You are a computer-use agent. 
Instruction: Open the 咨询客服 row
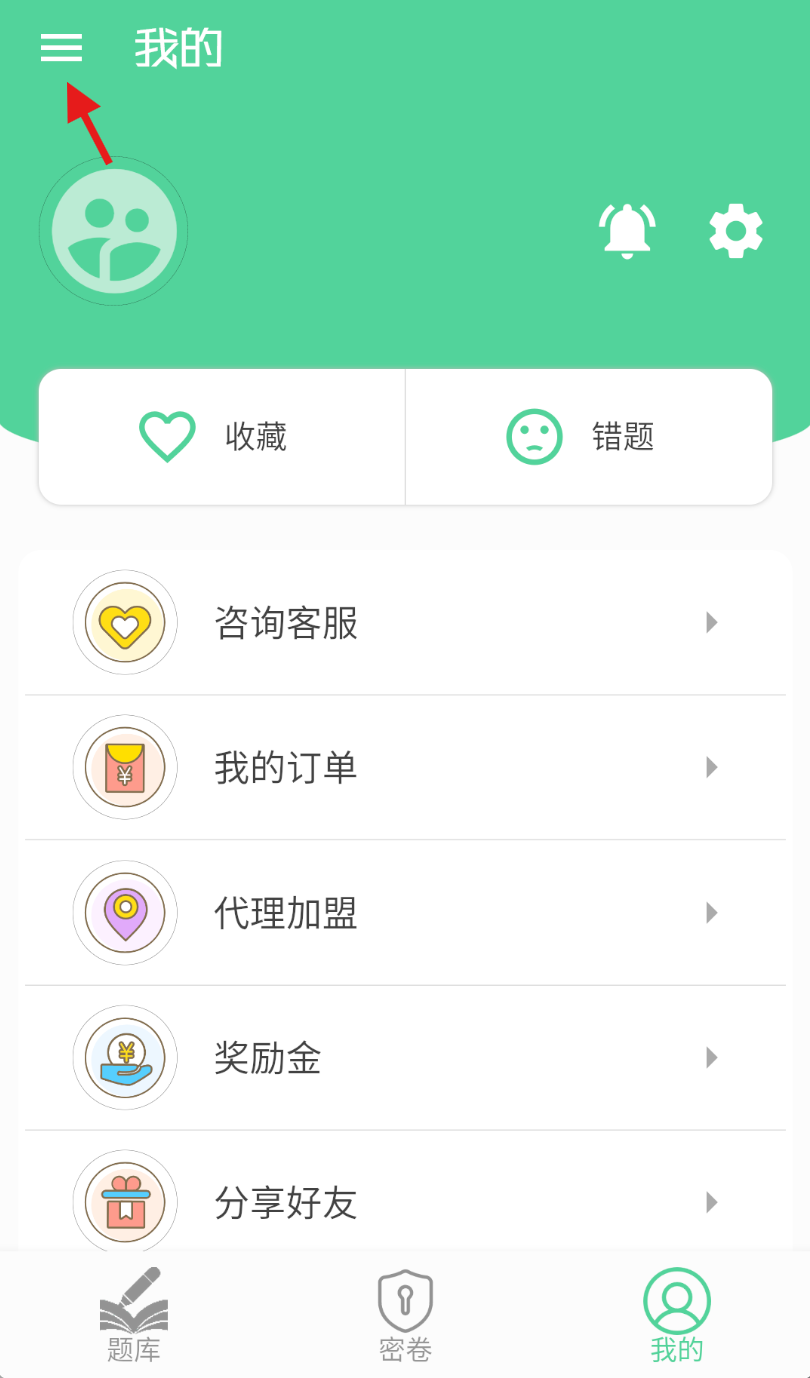tap(405, 623)
